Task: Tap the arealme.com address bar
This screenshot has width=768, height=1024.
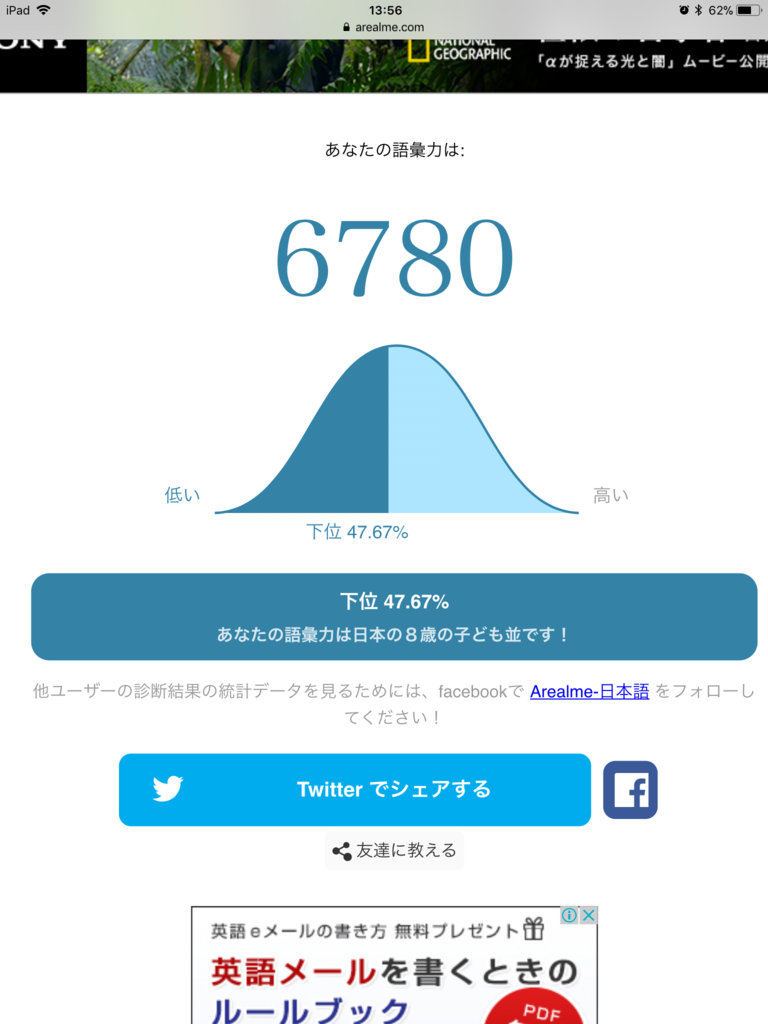Action: [x=383, y=27]
